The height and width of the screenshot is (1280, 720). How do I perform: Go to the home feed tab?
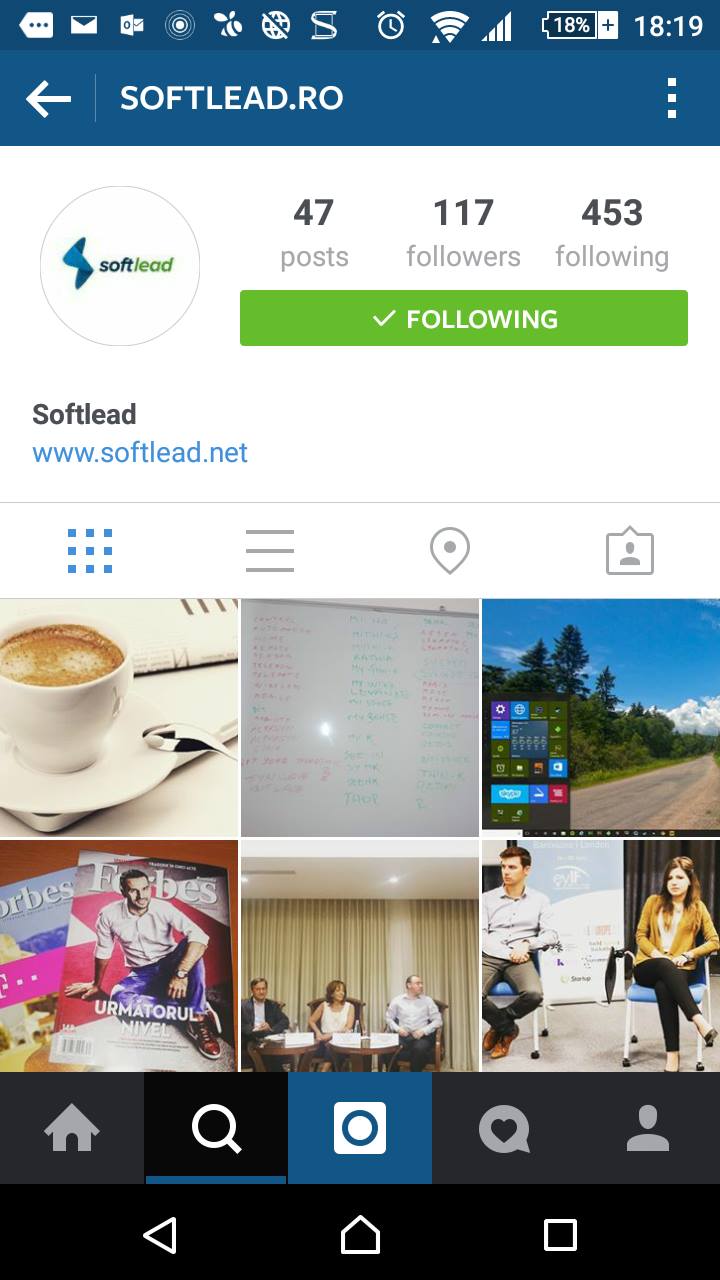point(72,1129)
